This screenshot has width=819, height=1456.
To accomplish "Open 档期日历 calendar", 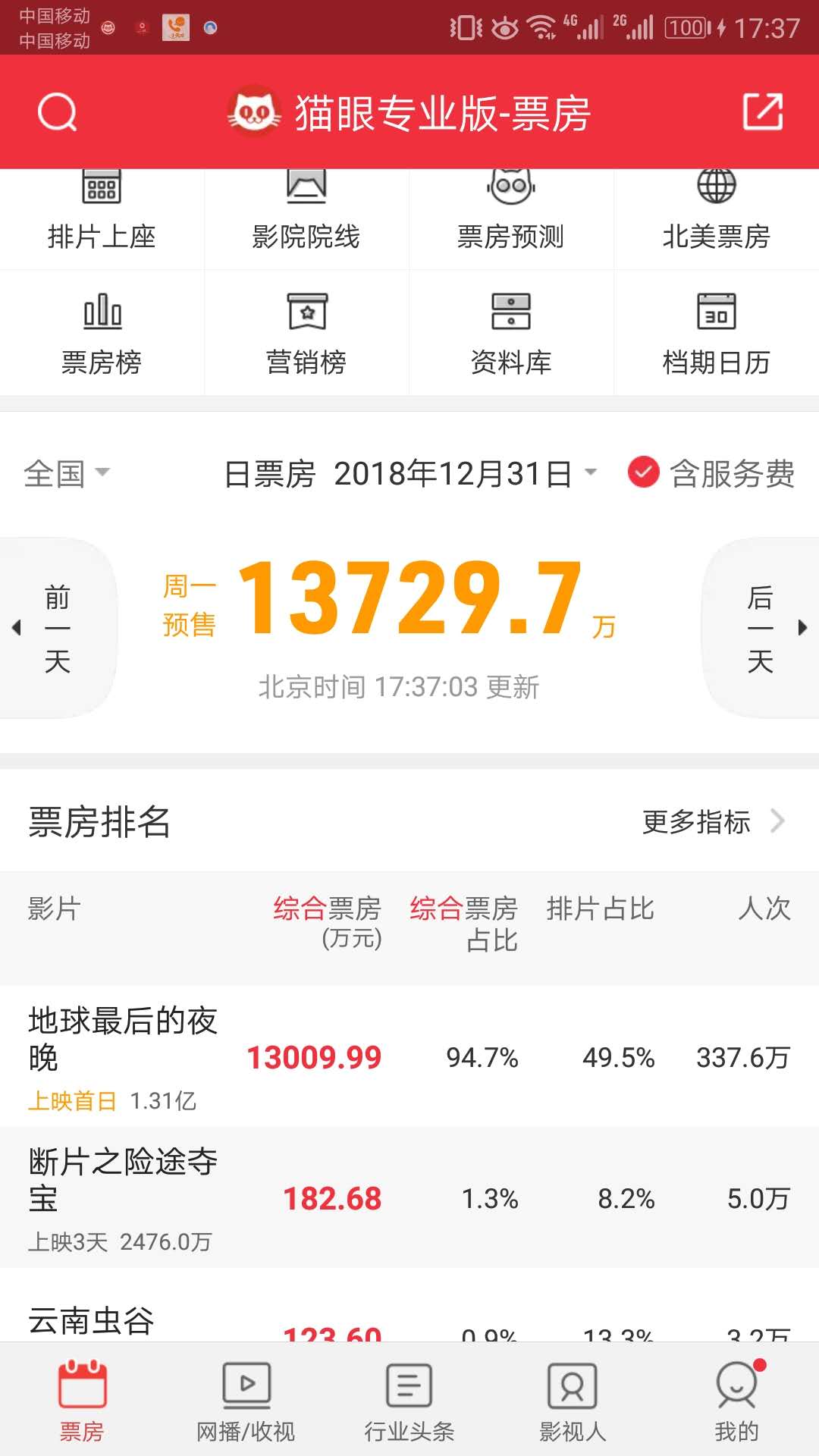I will pos(716,334).
